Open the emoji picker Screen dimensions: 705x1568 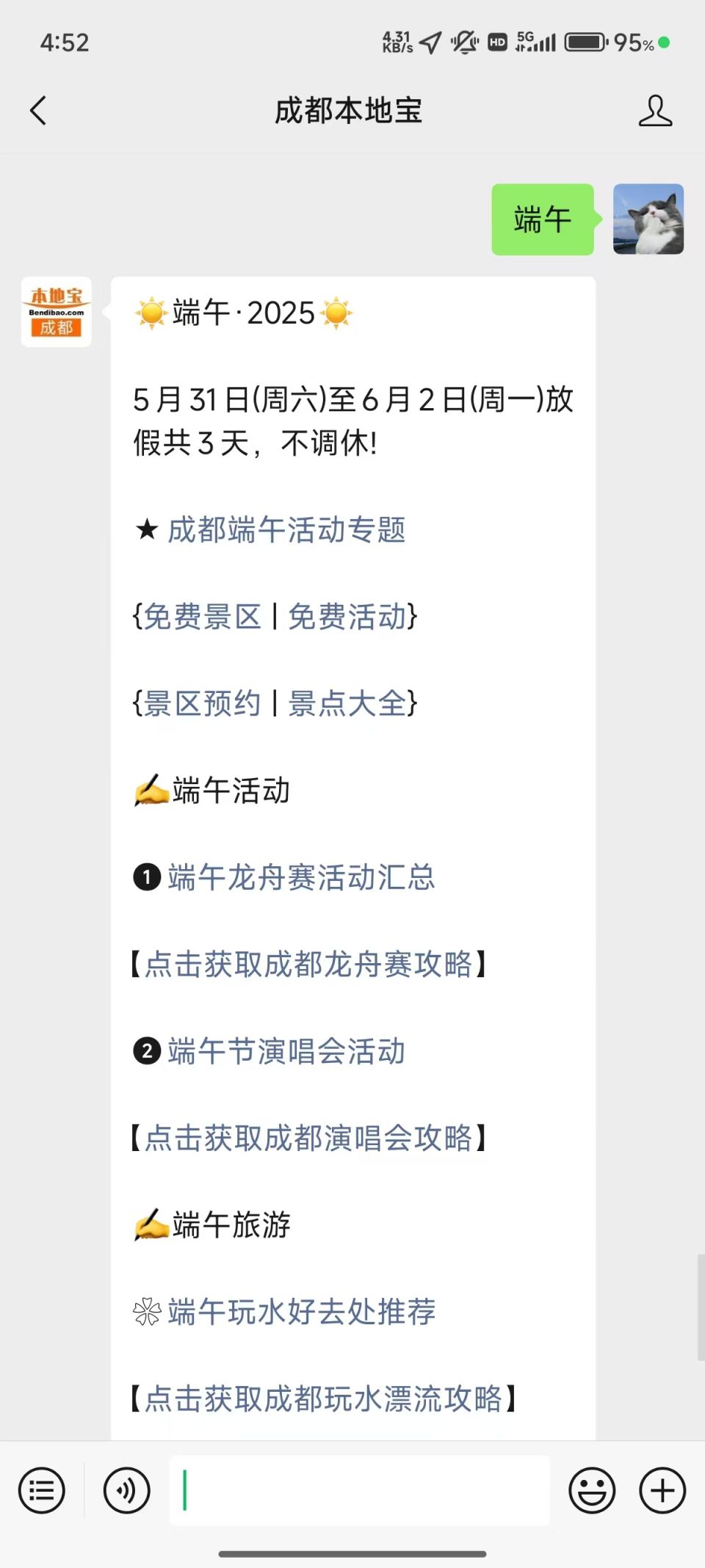[592, 1490]
